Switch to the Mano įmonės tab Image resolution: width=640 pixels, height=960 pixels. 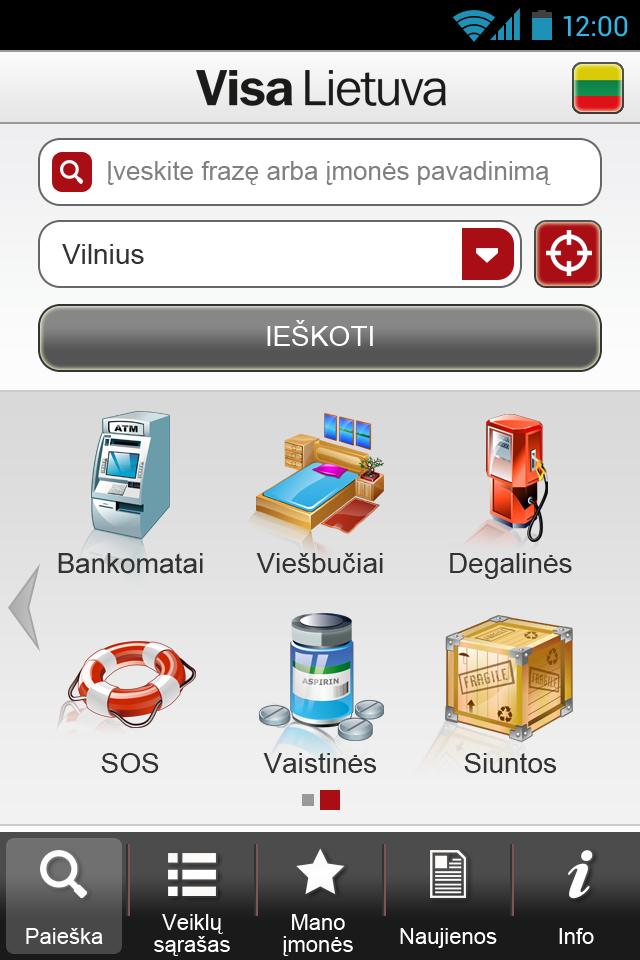click(x=320, y=896)
